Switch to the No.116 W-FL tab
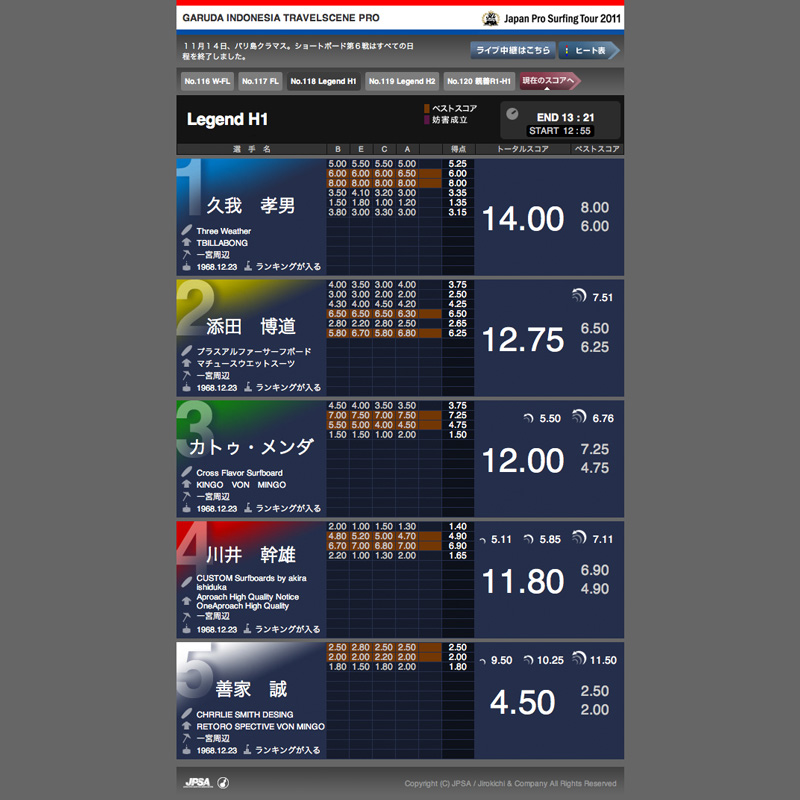 coord(207,81)
